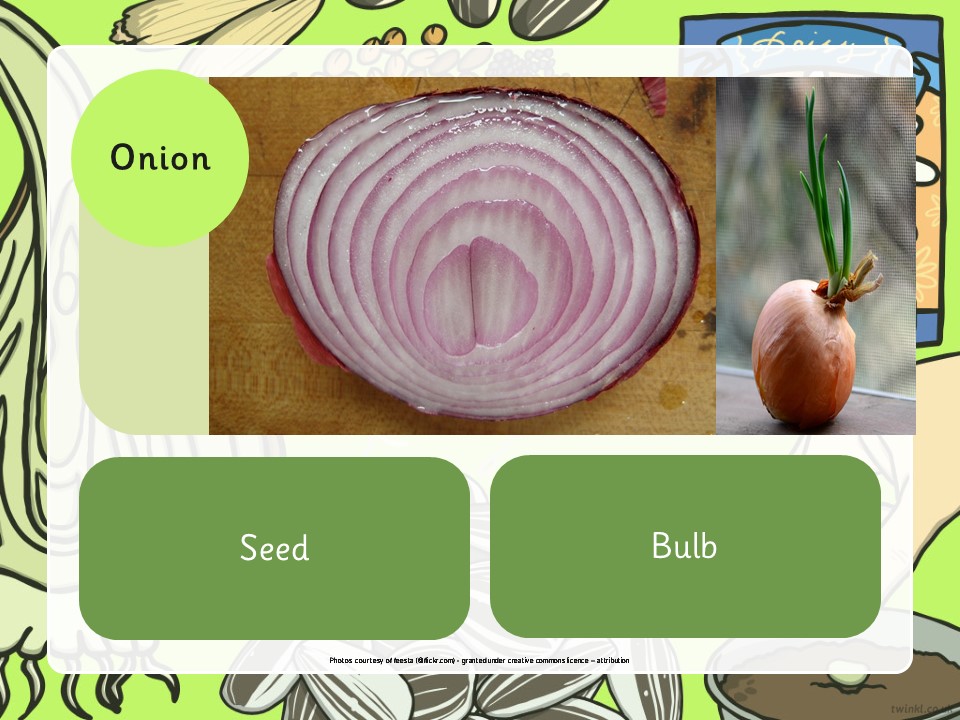This screenshot has height=720, width=960.
Task: Choose the Seed answer button
Action: click(x=274, y=548)
